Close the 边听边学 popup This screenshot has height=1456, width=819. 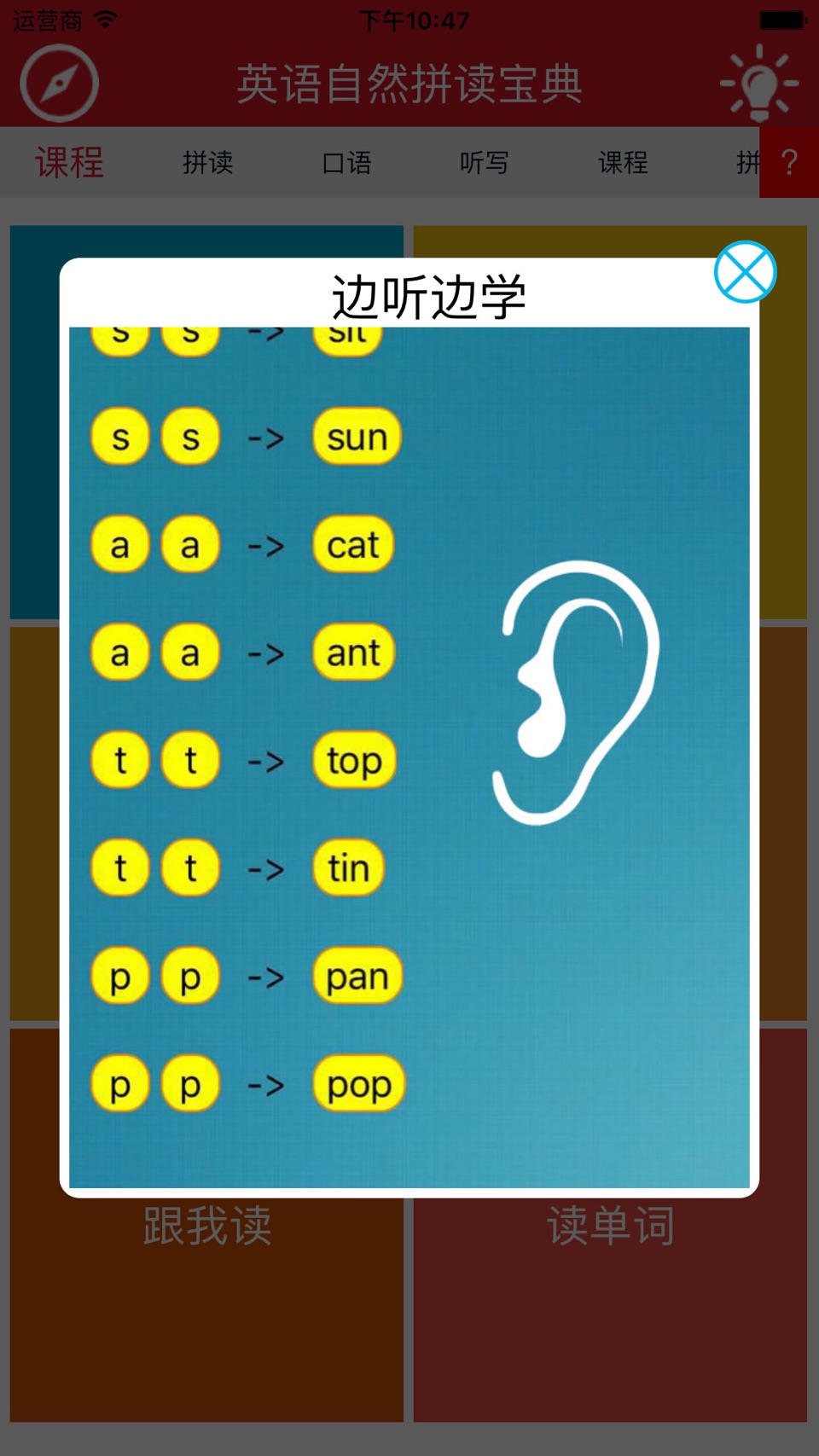pos(745,272)
